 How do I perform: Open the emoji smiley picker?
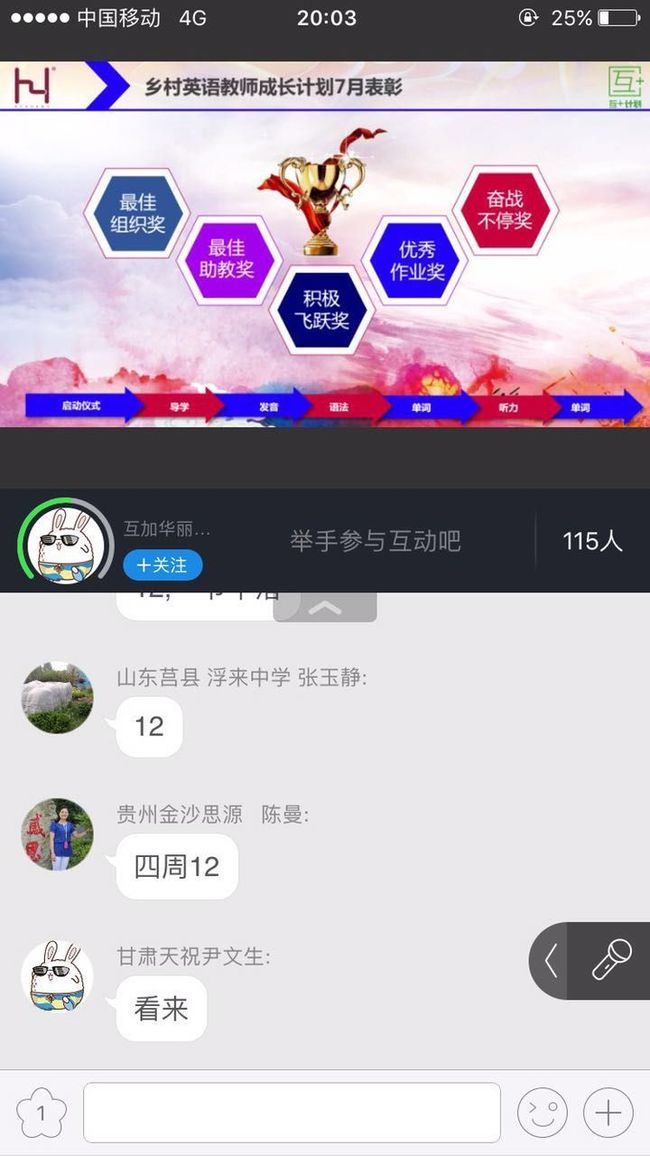pos(542,1113)
